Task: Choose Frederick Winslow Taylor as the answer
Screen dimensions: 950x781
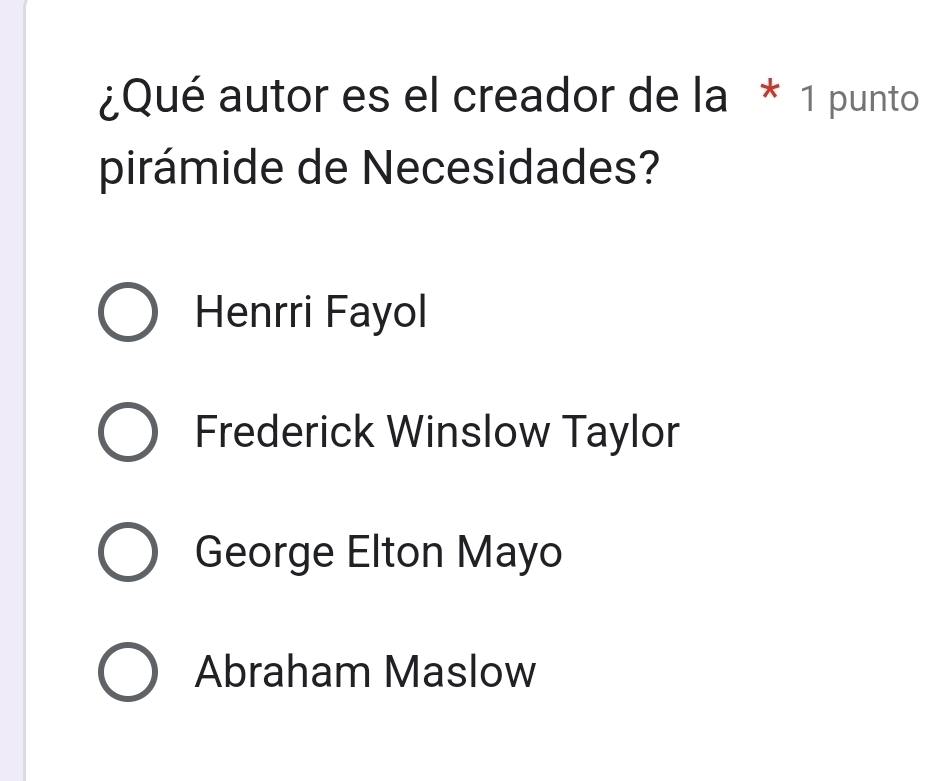Action: (x=128, y=434)
